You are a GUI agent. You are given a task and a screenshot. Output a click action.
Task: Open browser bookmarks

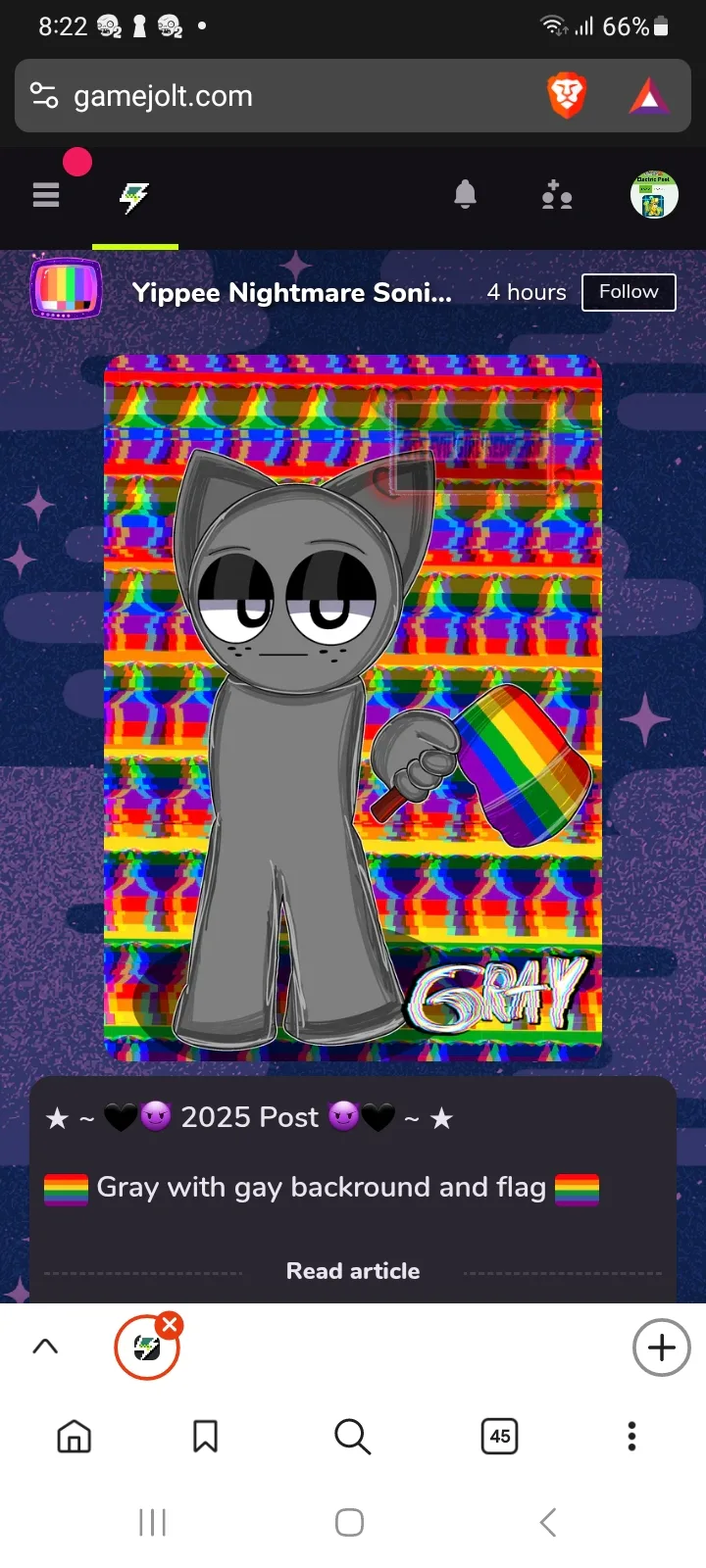point(205,1437)
